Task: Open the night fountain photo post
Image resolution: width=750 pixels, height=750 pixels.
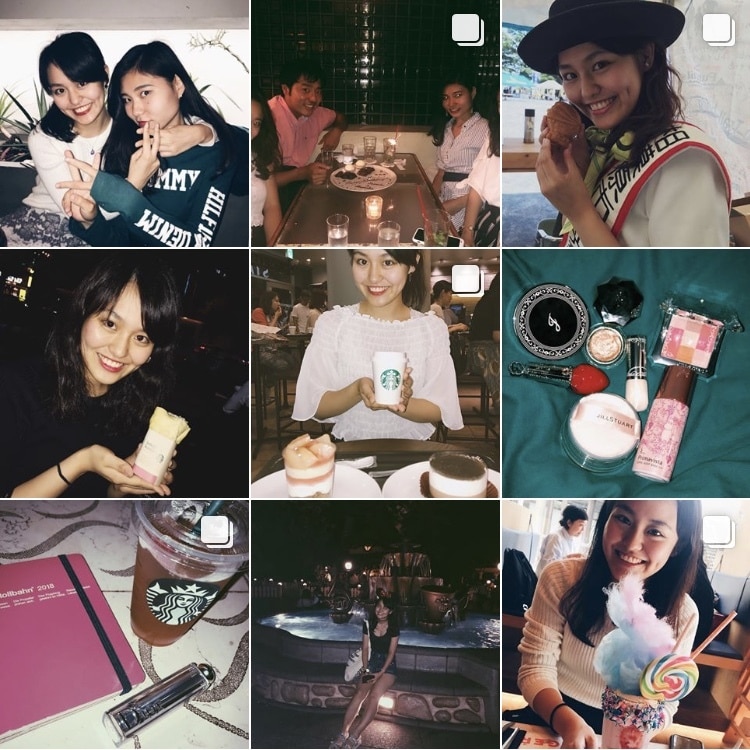Action: (x=375, y=625)
